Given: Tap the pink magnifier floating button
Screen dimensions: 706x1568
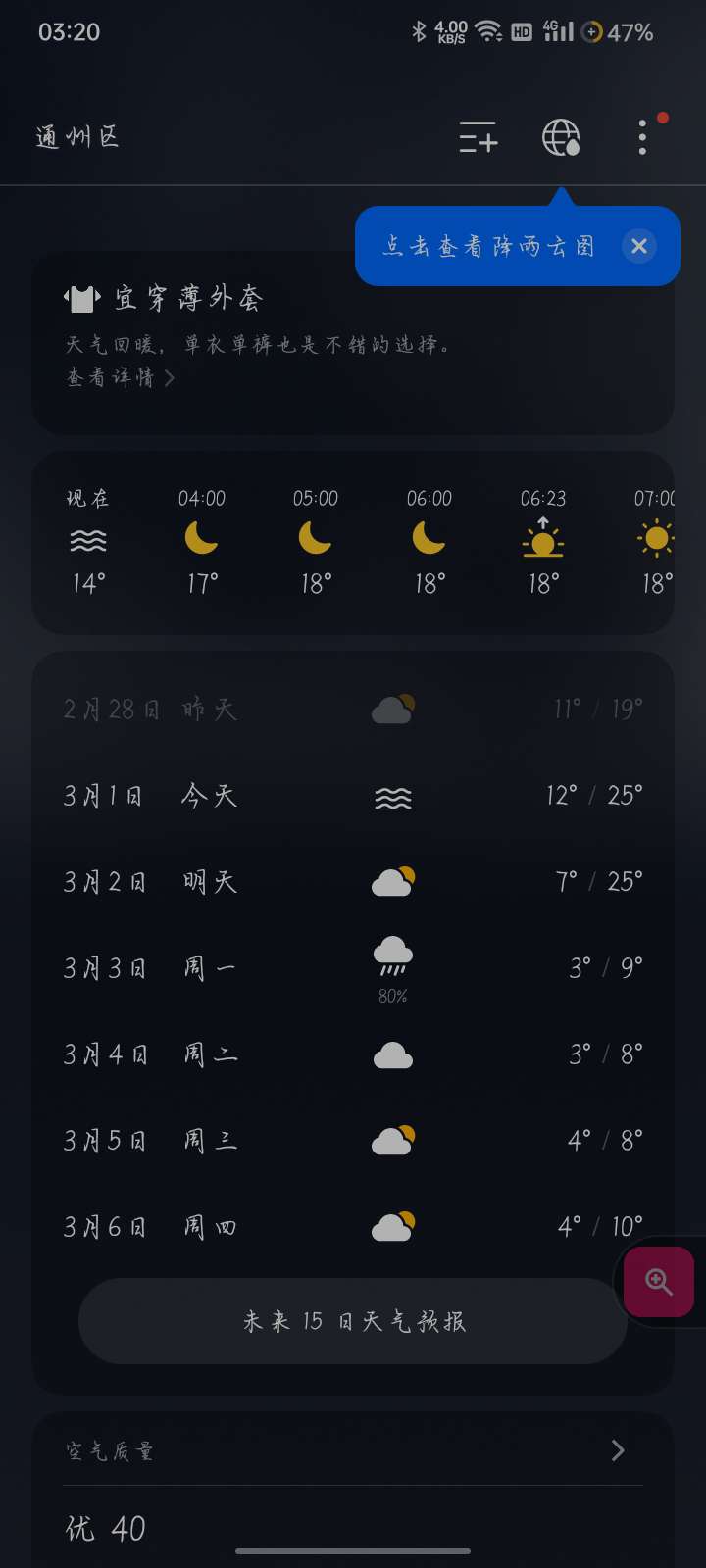Looking at the screenshot, I should (659, 1282).
